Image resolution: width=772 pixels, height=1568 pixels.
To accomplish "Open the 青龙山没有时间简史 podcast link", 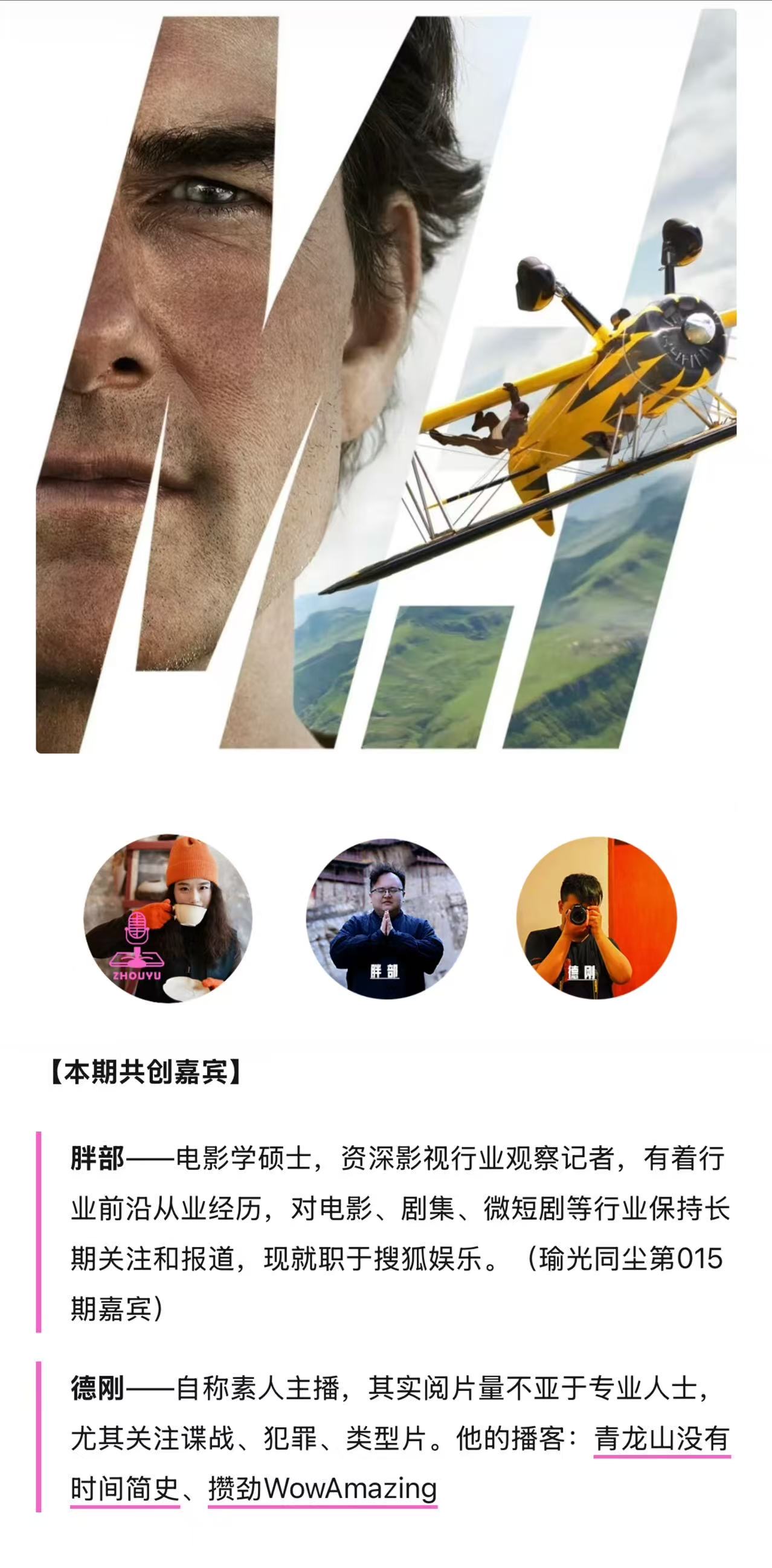I will (662, 1439).
